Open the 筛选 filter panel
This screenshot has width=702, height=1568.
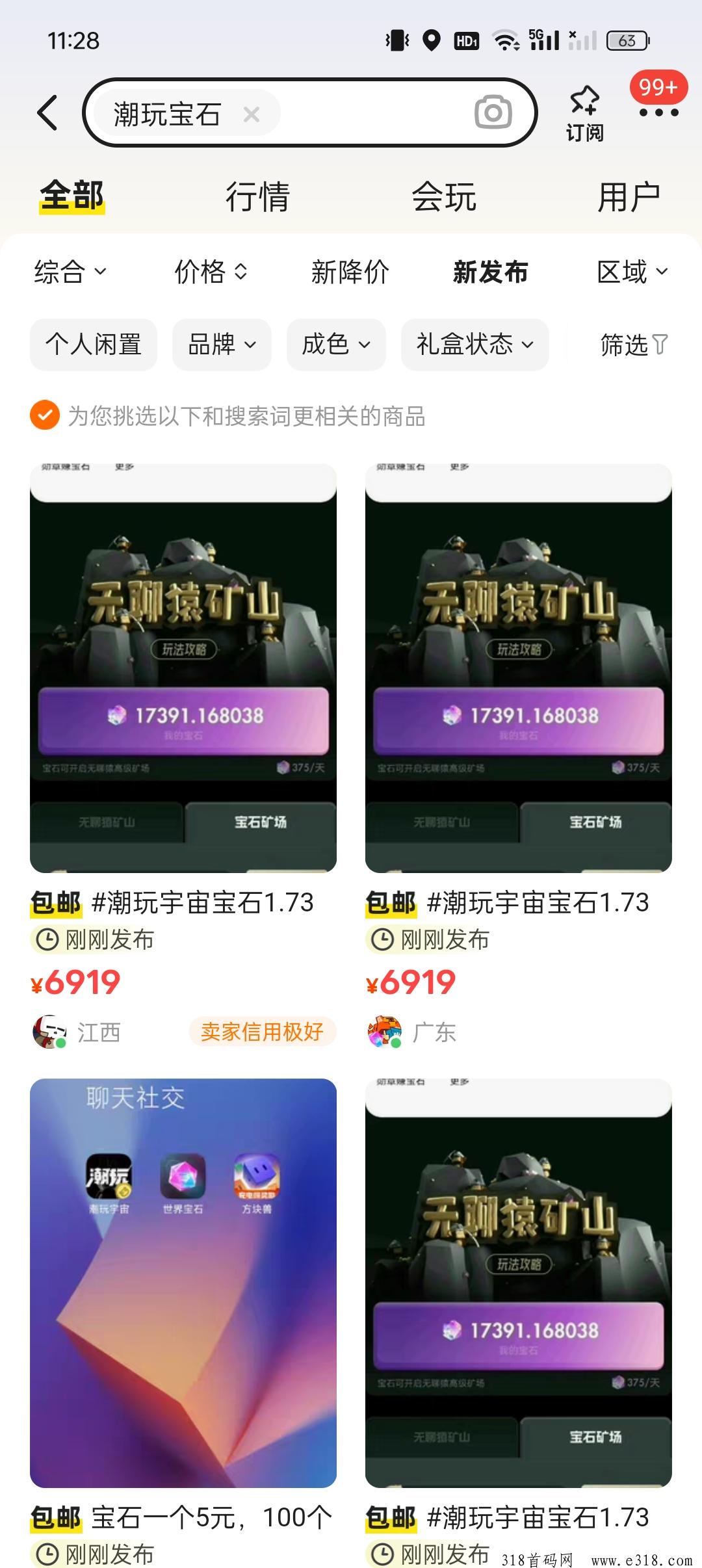pyautogui.click(x=633, y=345)
